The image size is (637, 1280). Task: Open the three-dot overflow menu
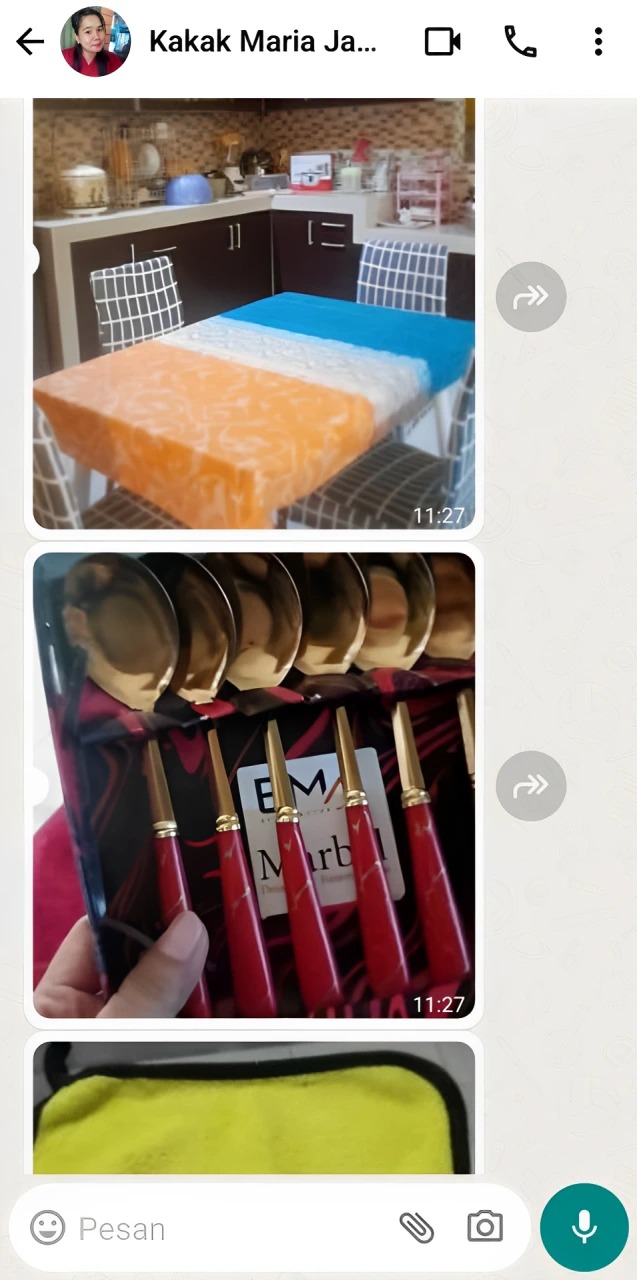pyautogui.click(x=598, y=42)
